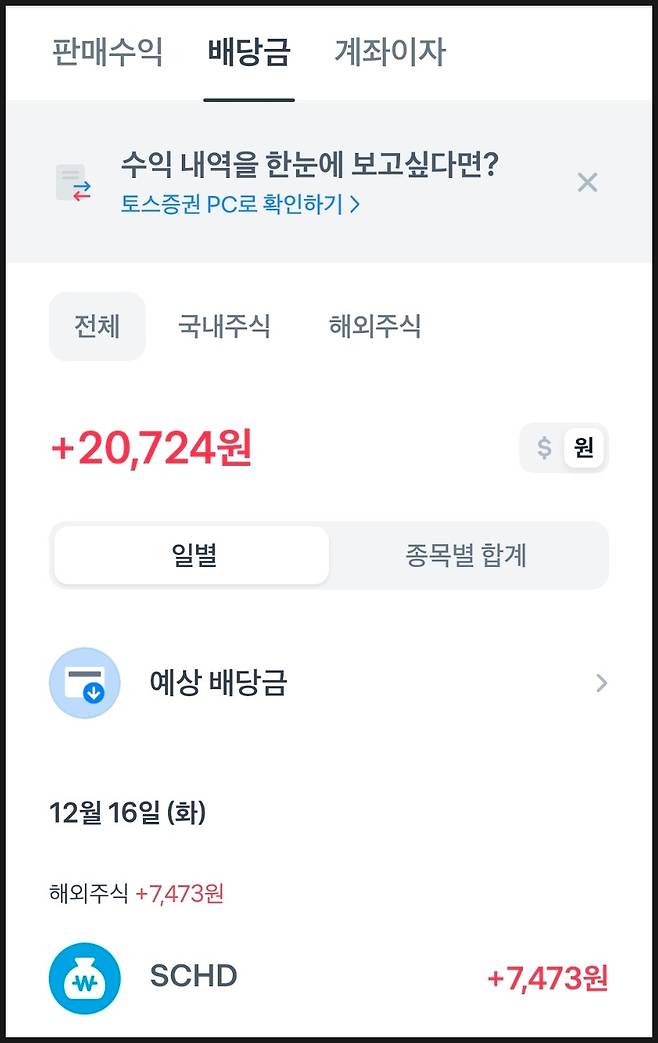
Task: Filter by 해외주식
Action: click(x=375, y=326)
